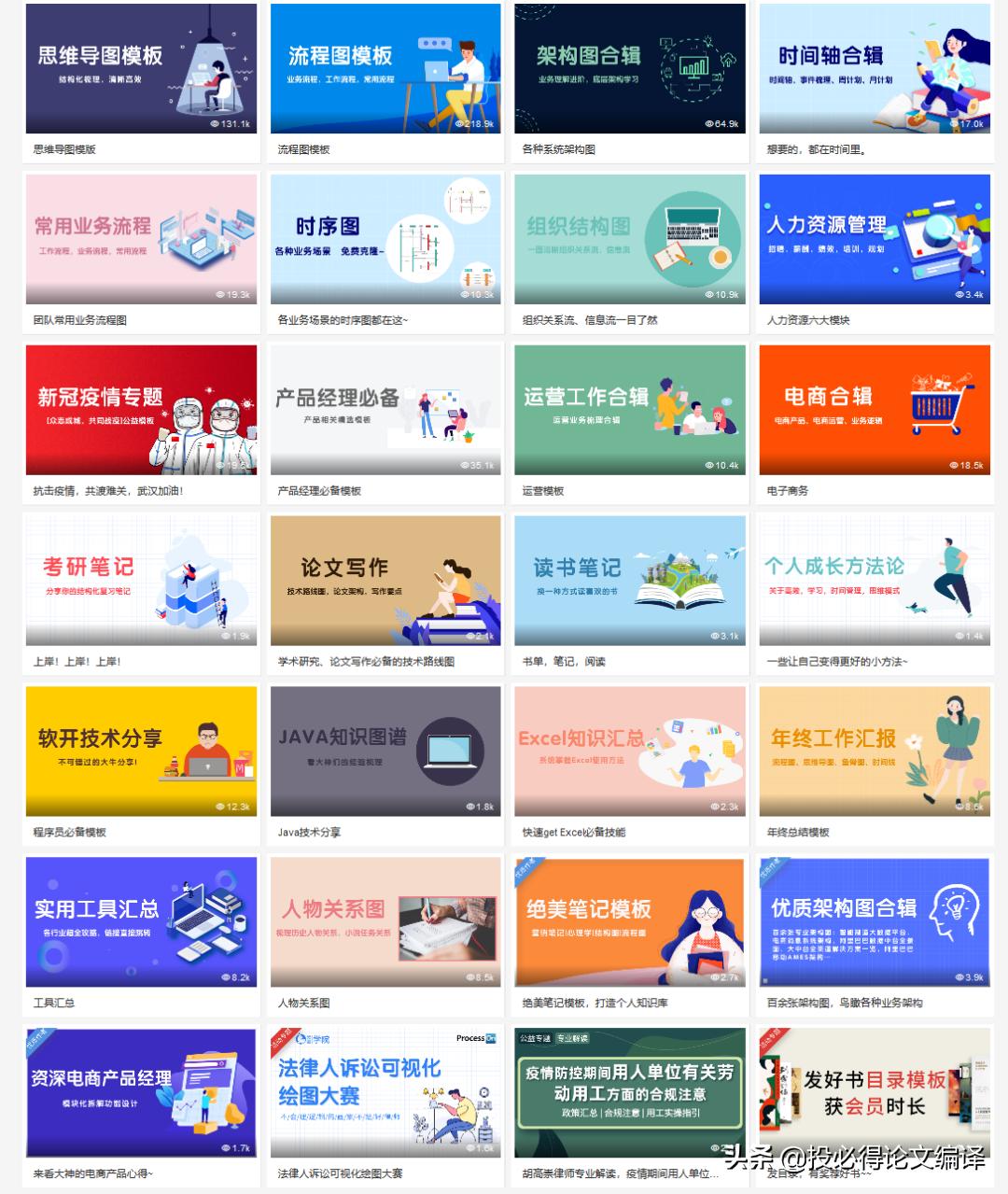Open the 考研笔记 card
Viewport: 1008px width, 1194px height.
pos(141,581)
